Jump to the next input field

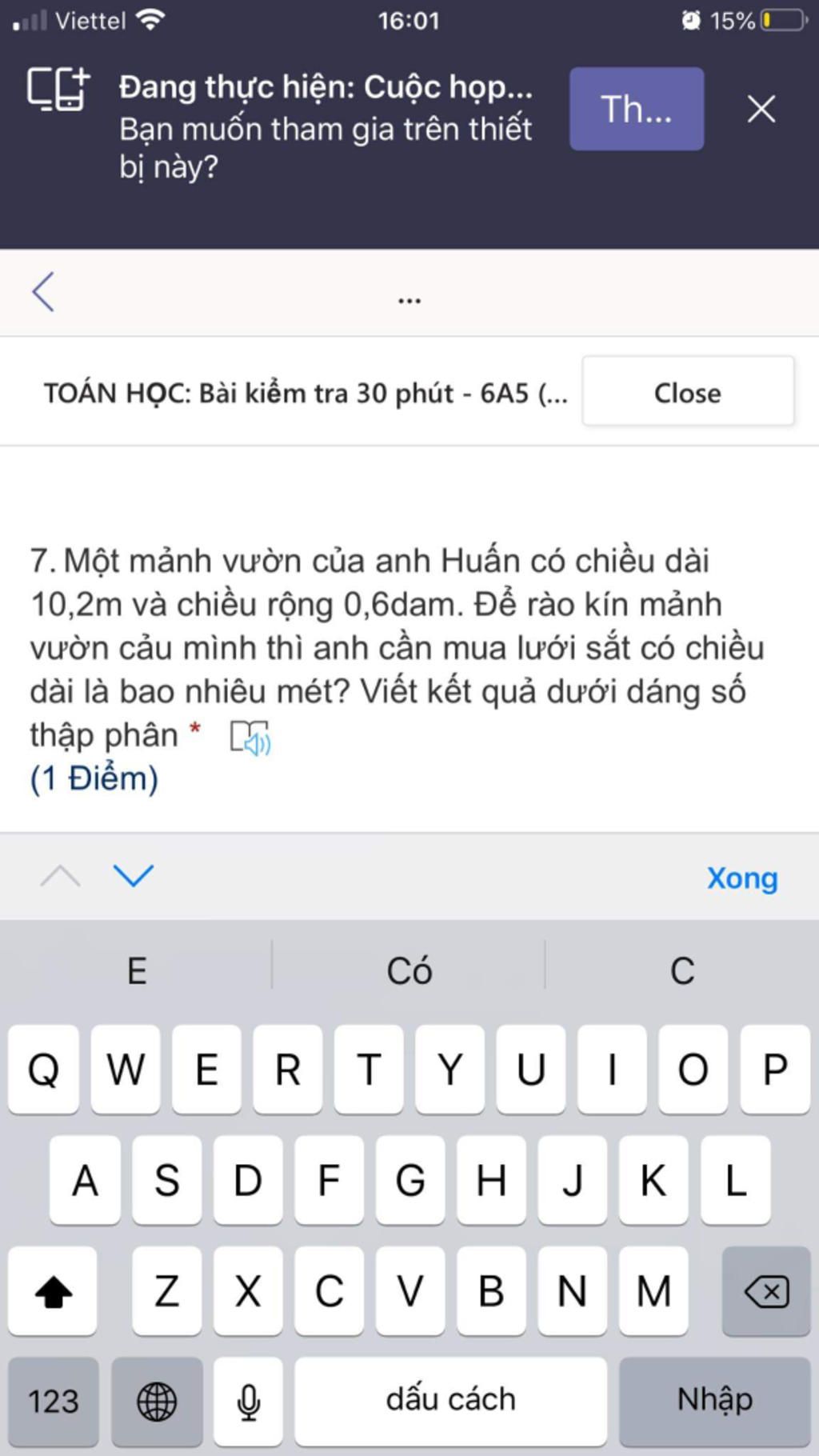[x=134, y=876]
